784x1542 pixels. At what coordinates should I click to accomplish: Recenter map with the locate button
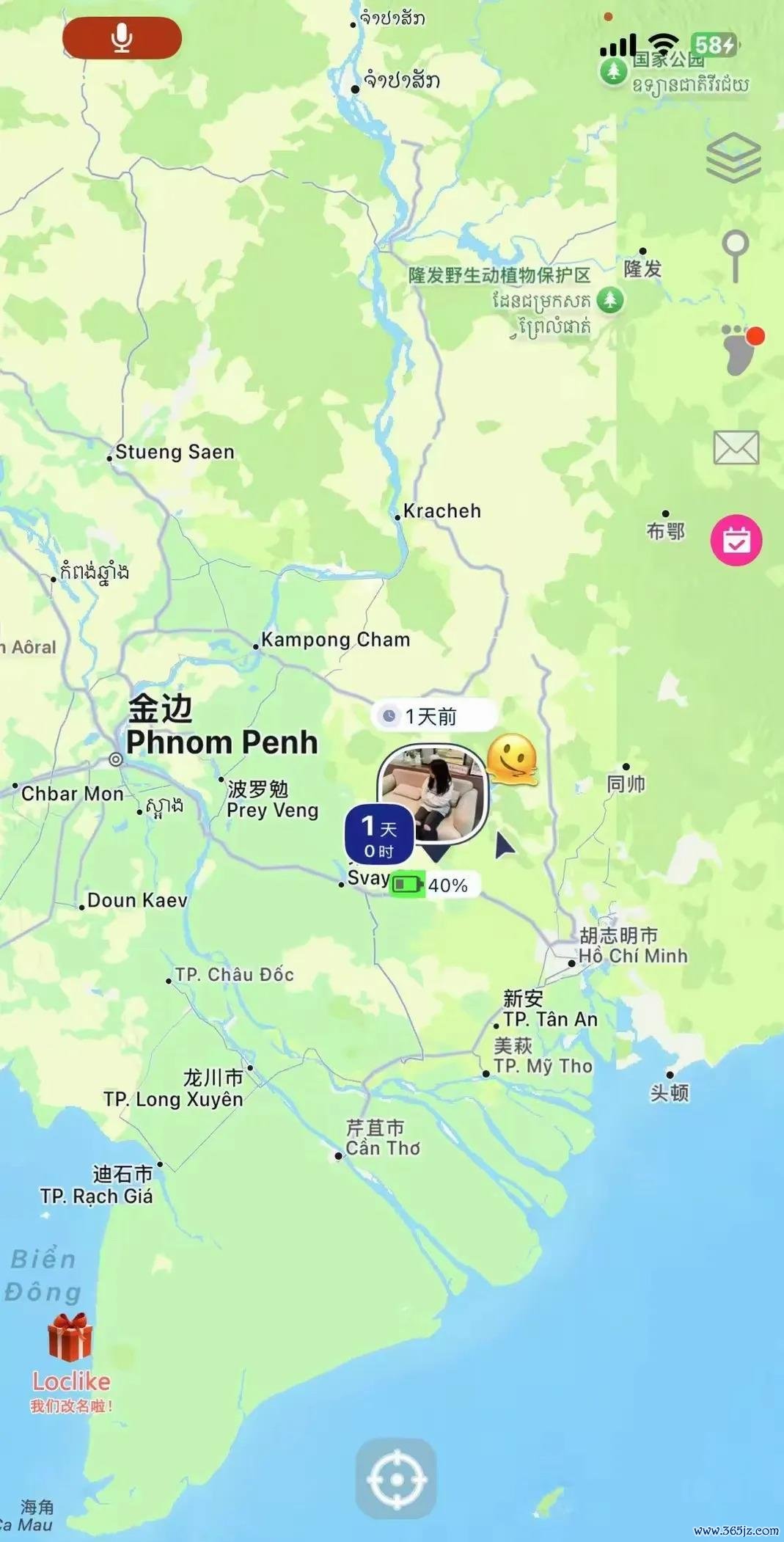(x=396, y=1480)
